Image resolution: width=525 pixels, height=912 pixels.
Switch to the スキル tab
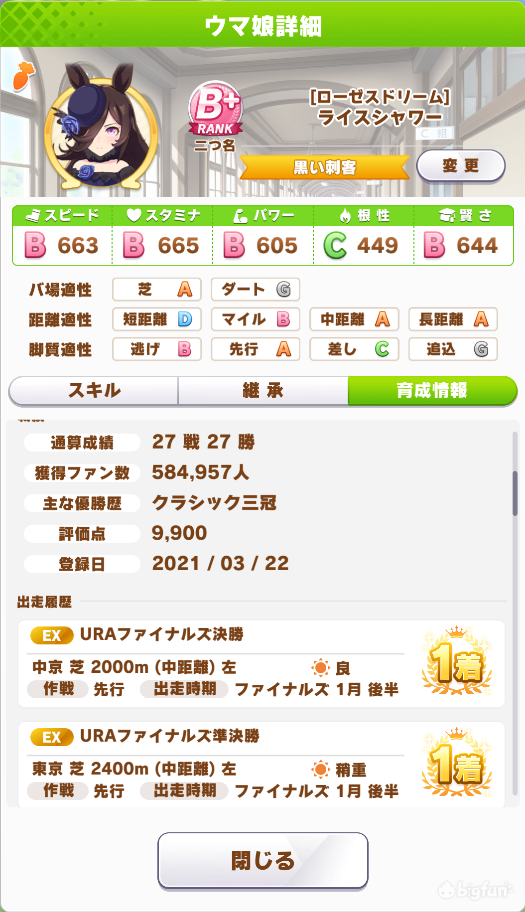[94, 390]
